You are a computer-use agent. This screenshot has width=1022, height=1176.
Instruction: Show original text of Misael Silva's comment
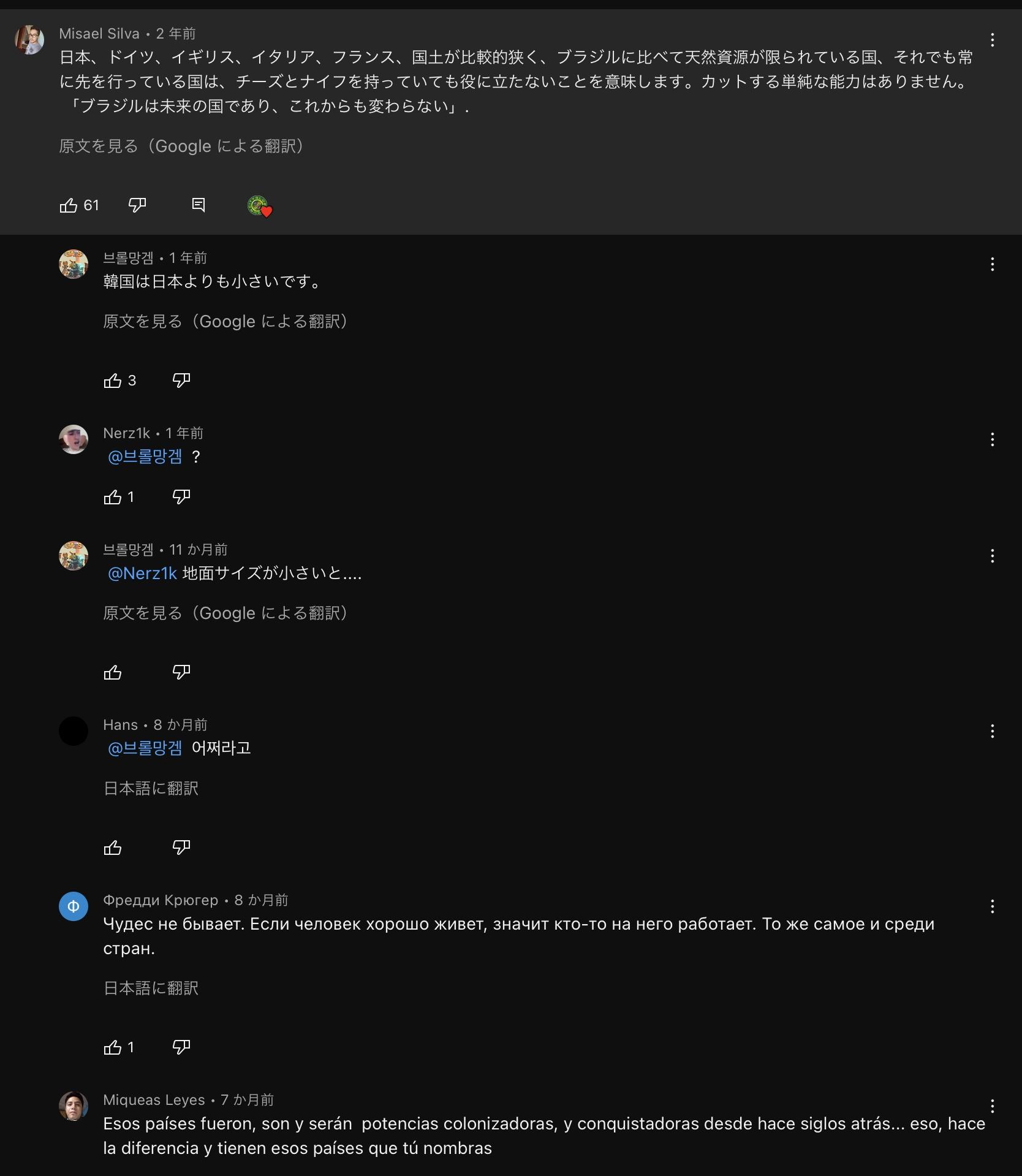tap(181, 146)
